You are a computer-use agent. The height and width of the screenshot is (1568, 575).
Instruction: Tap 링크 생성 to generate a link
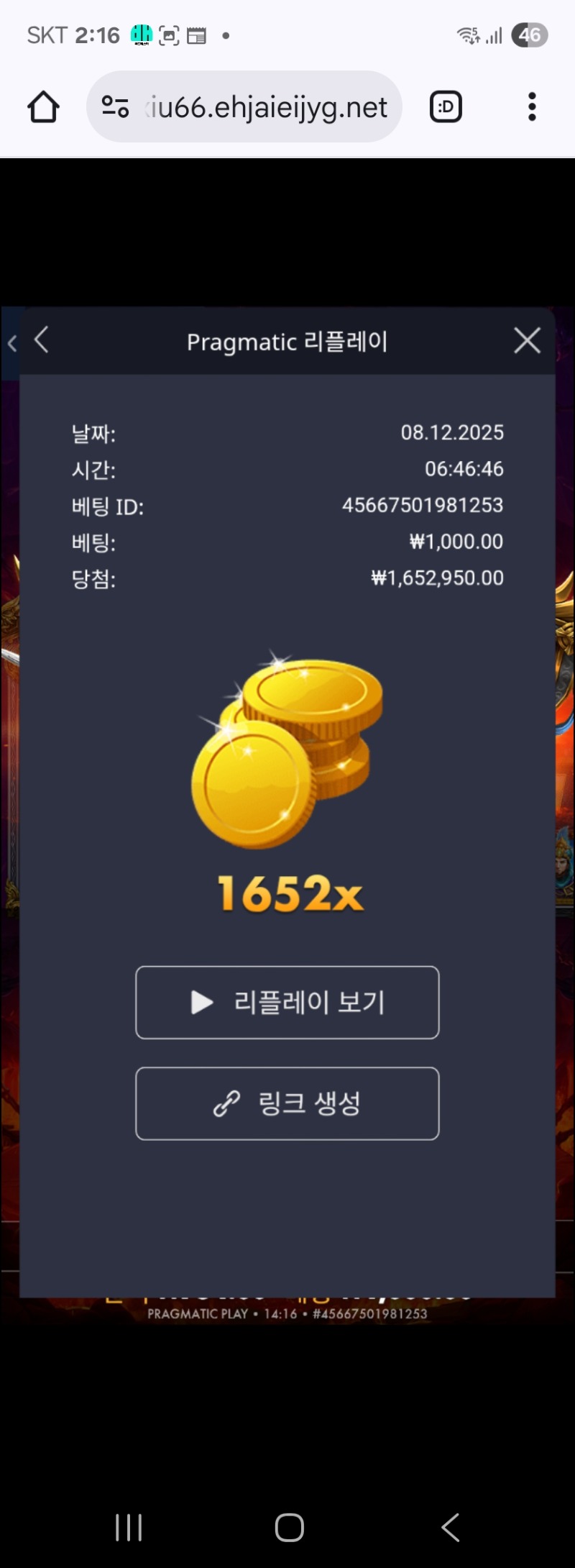pos(287,1103)
